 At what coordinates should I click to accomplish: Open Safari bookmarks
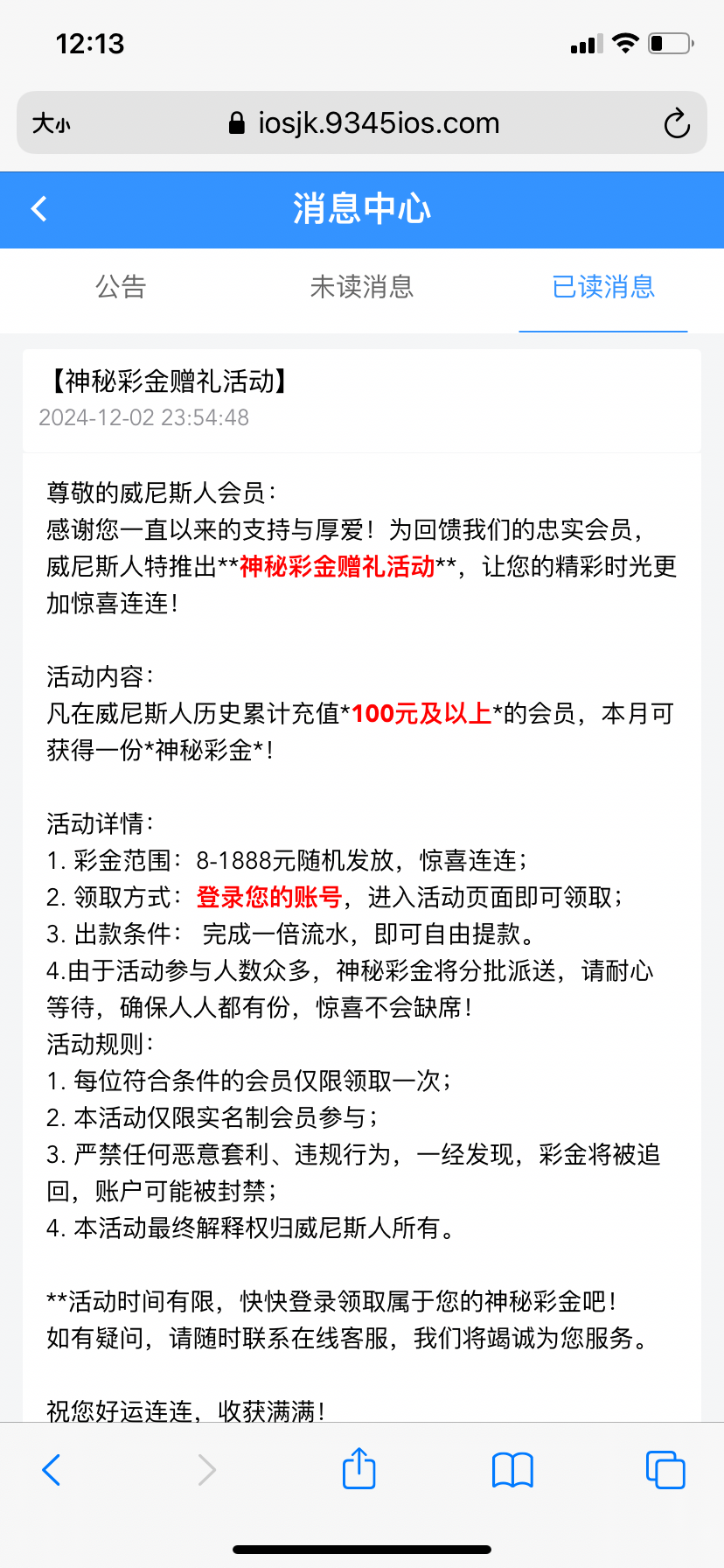pos(512,1469)
